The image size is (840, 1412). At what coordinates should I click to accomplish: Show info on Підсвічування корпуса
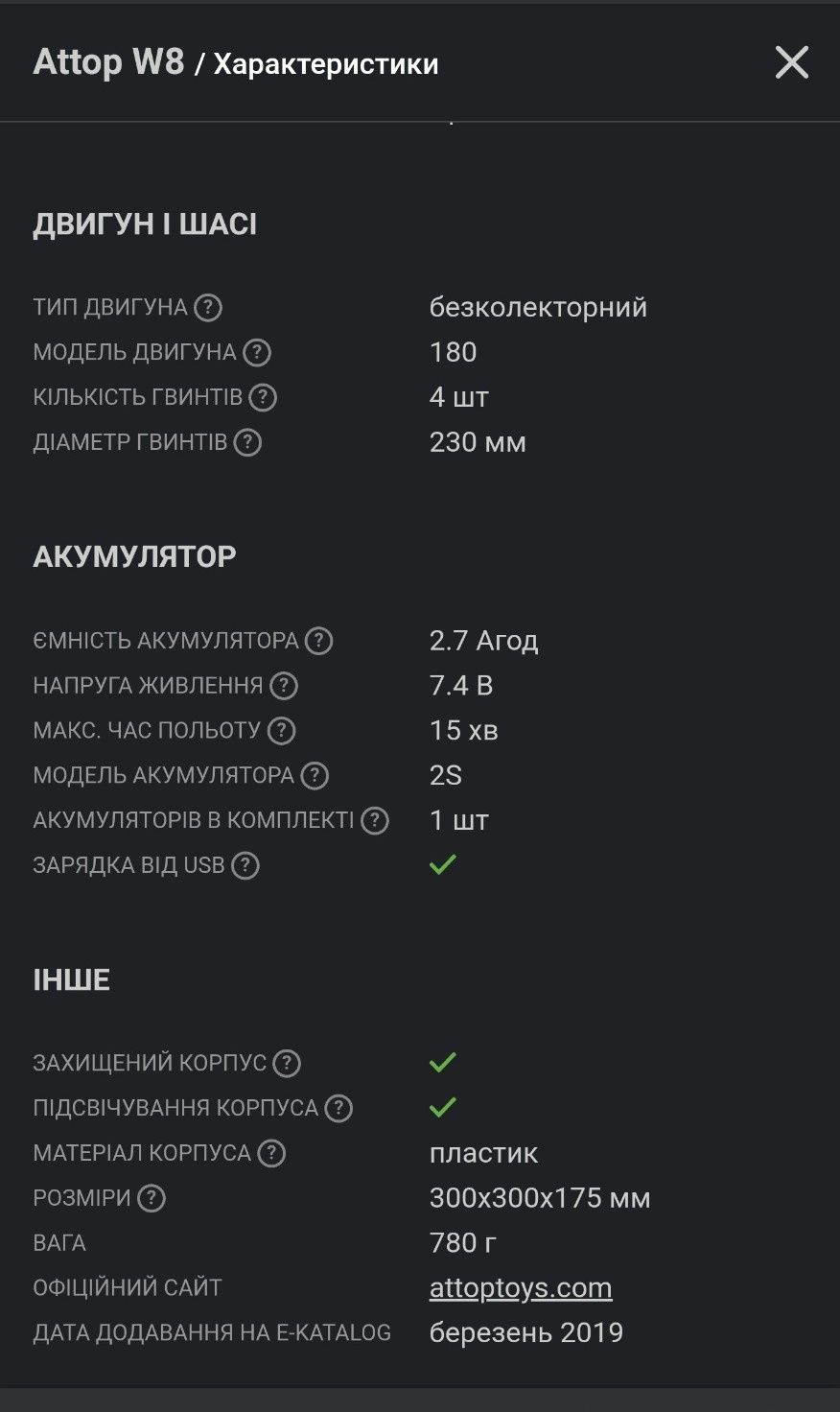pyautogui.click(x=338, y=1109)
